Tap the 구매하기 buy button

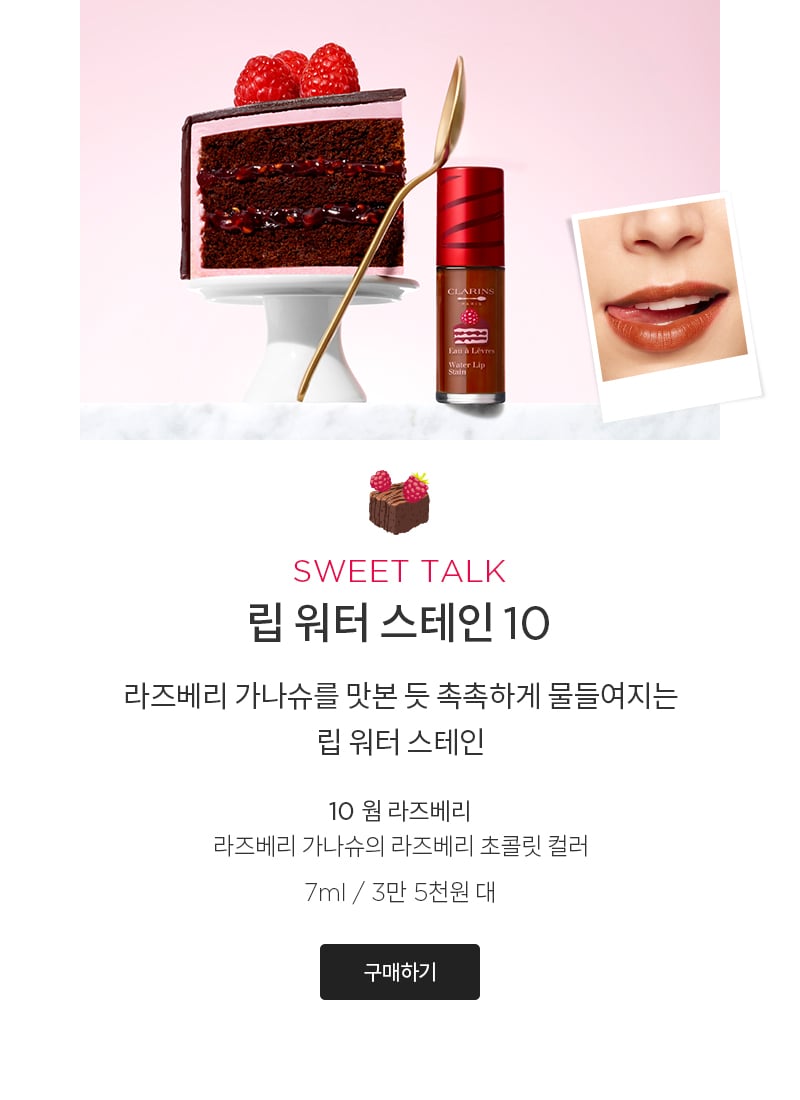[400, 972]
